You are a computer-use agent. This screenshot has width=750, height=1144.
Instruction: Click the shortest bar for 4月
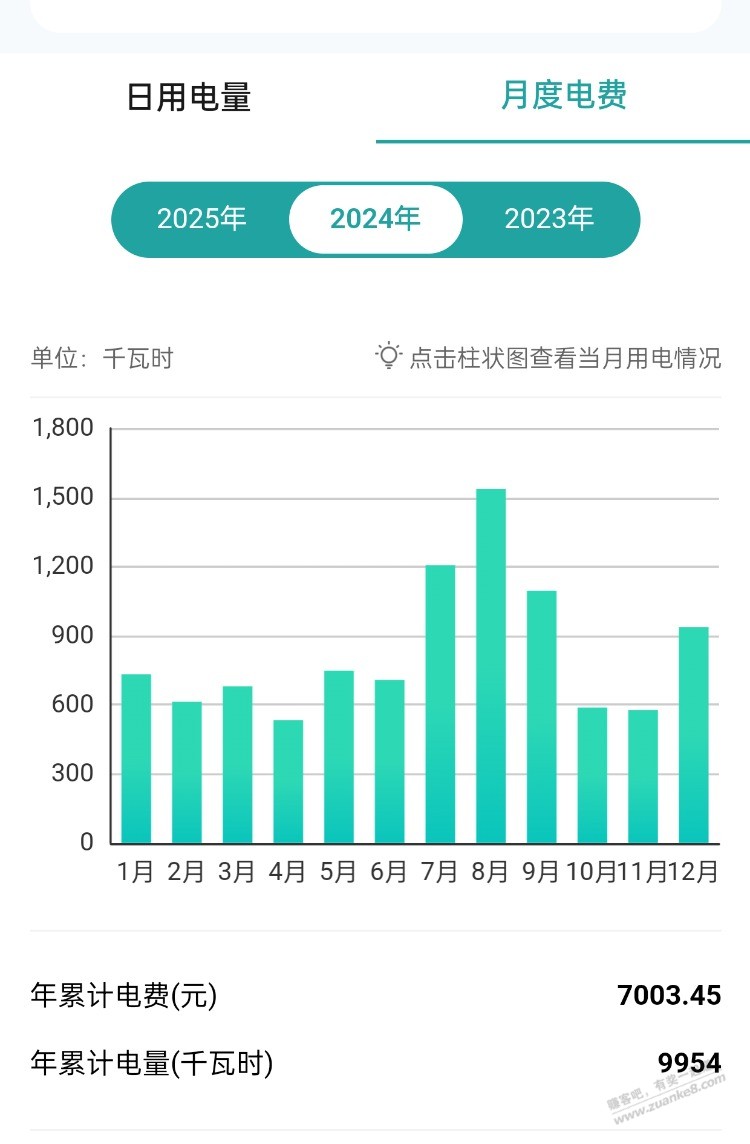[x=286, y=780]
